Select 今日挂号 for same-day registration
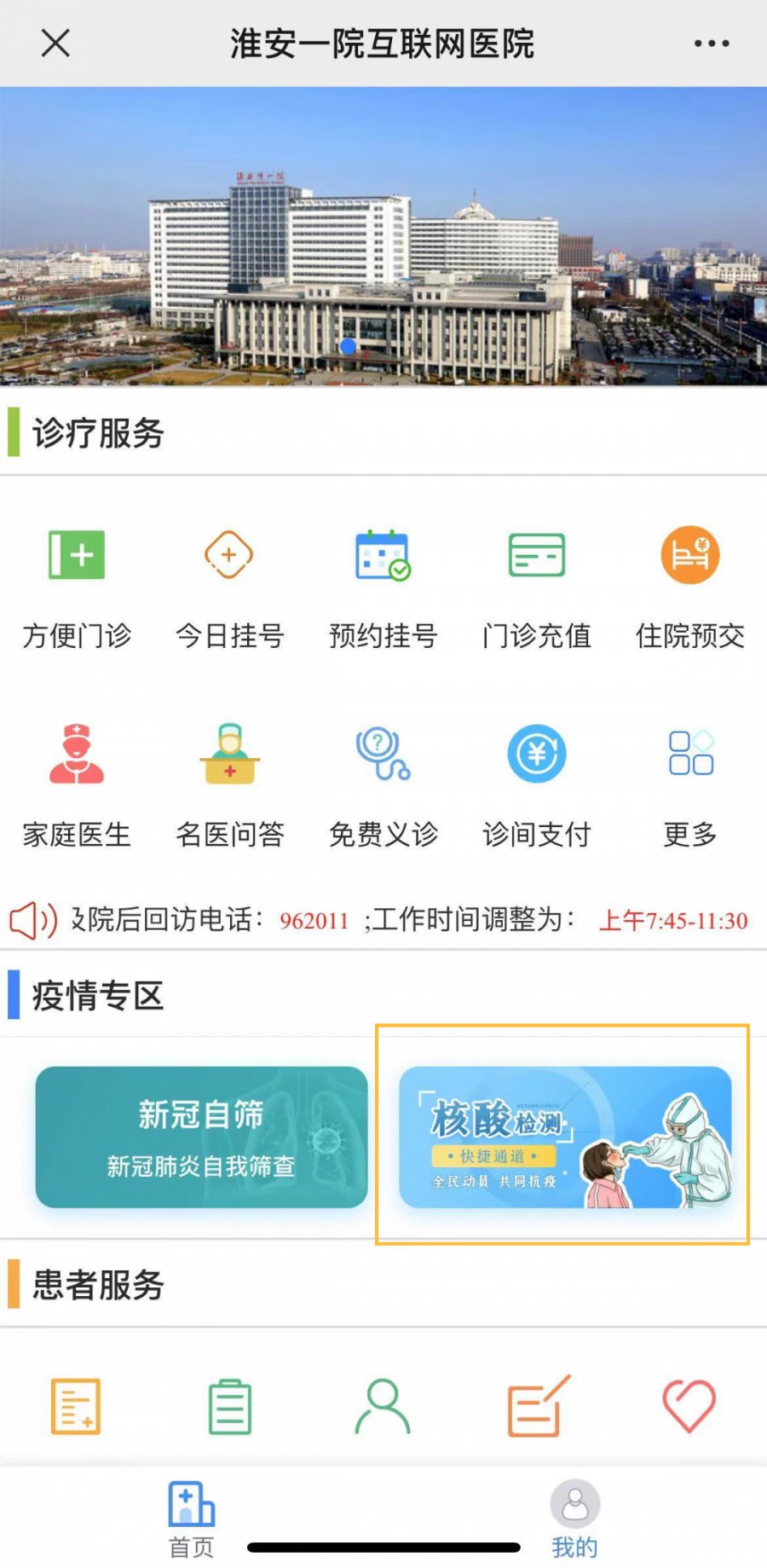767x1568 pixels. point(229,587)
